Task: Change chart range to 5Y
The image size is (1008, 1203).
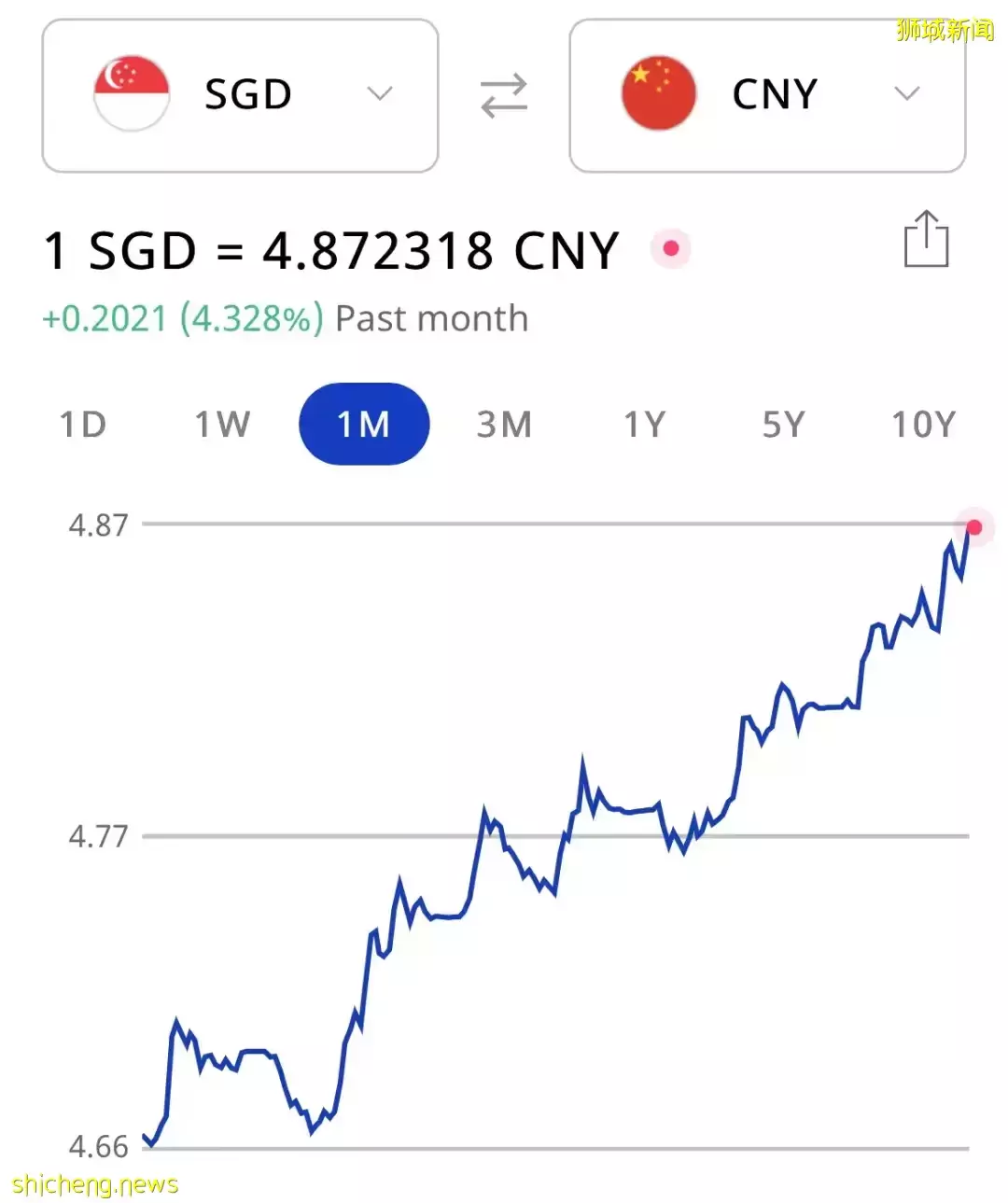Action: click(x=783, y=425)
